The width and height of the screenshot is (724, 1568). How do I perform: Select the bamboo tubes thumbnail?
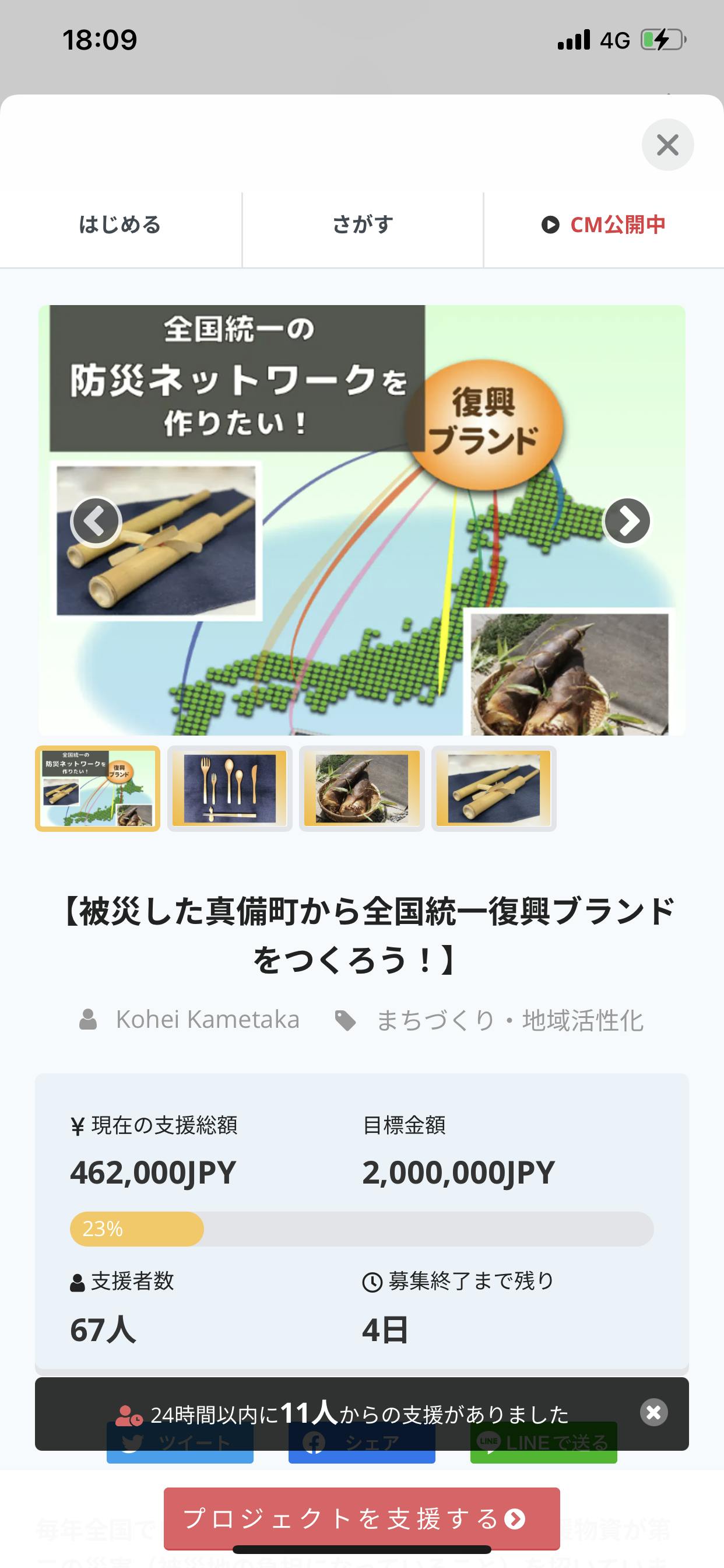coord(493,788)
